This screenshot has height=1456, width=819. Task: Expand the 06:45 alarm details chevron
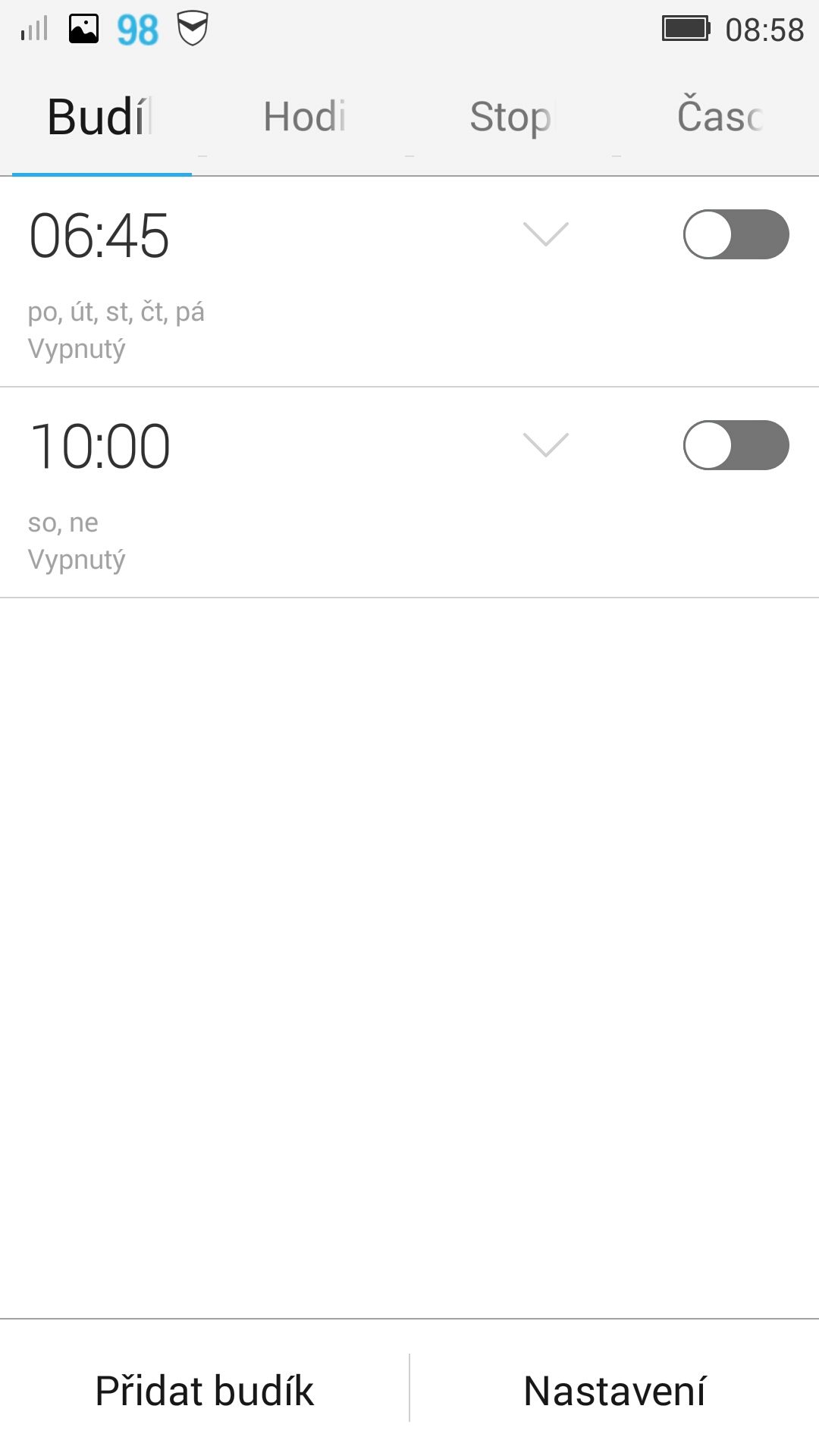pos(546,234)
